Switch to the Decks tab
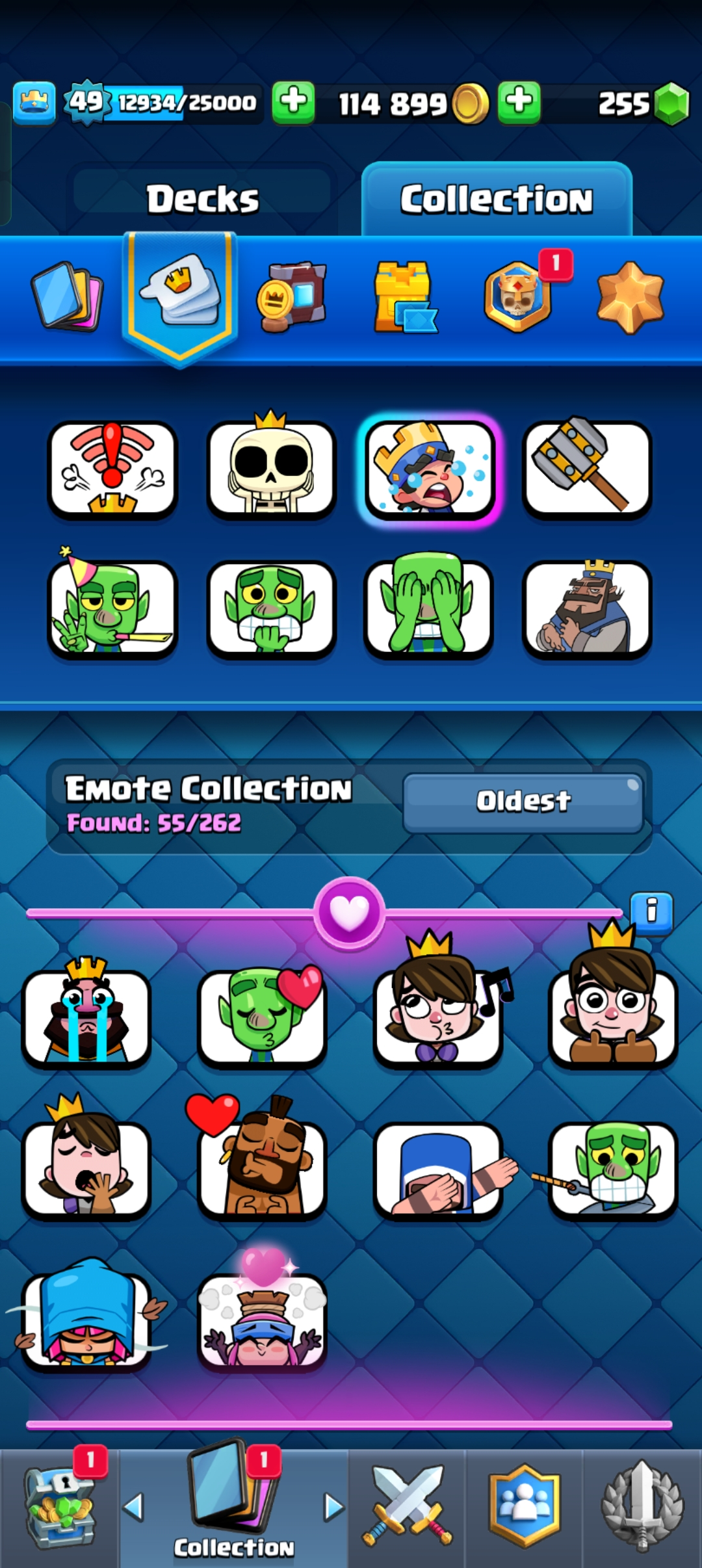 (x=202, y=198)
